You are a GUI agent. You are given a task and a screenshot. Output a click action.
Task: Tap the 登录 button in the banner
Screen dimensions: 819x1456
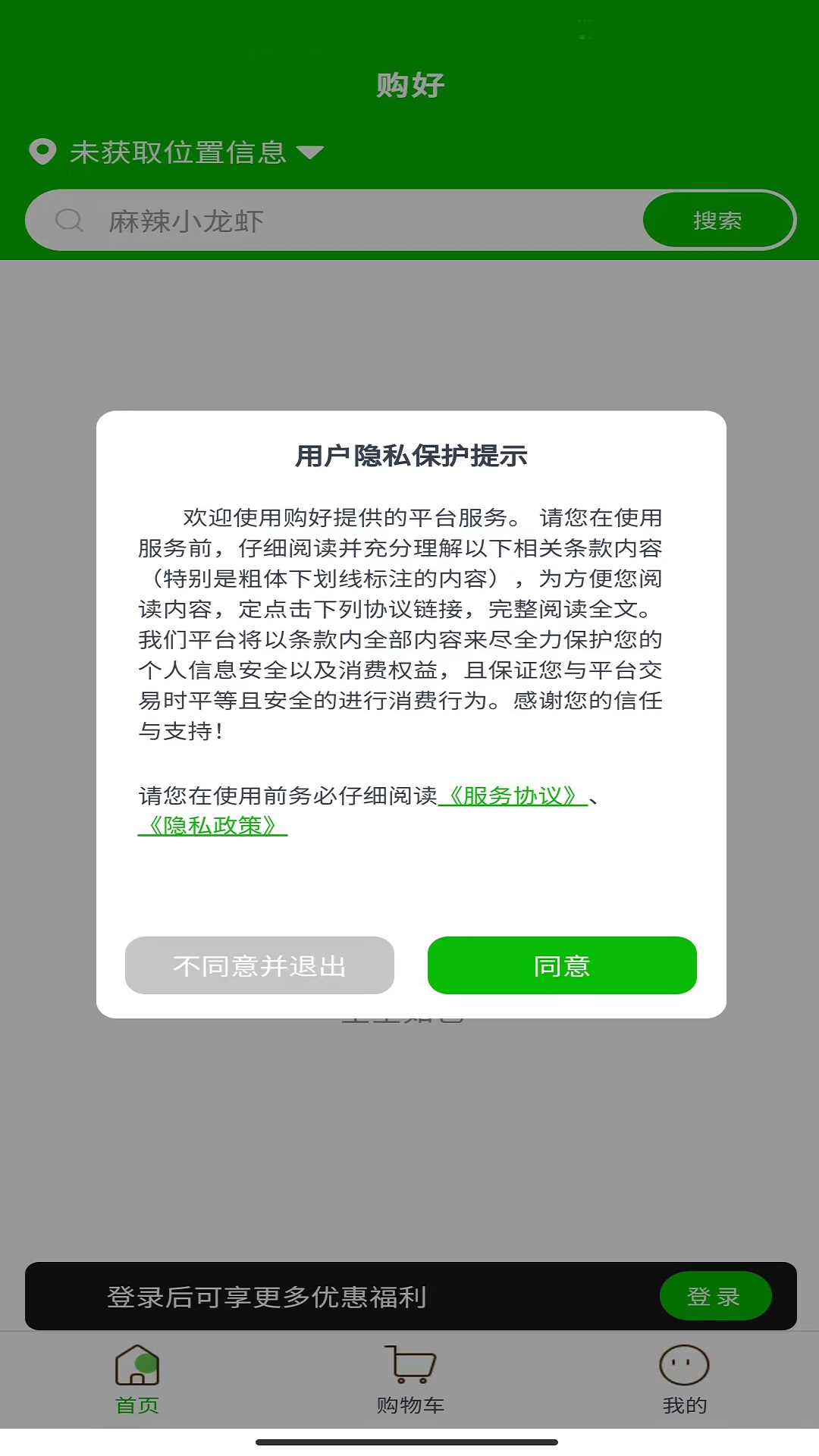click(x=714, y=1296)
